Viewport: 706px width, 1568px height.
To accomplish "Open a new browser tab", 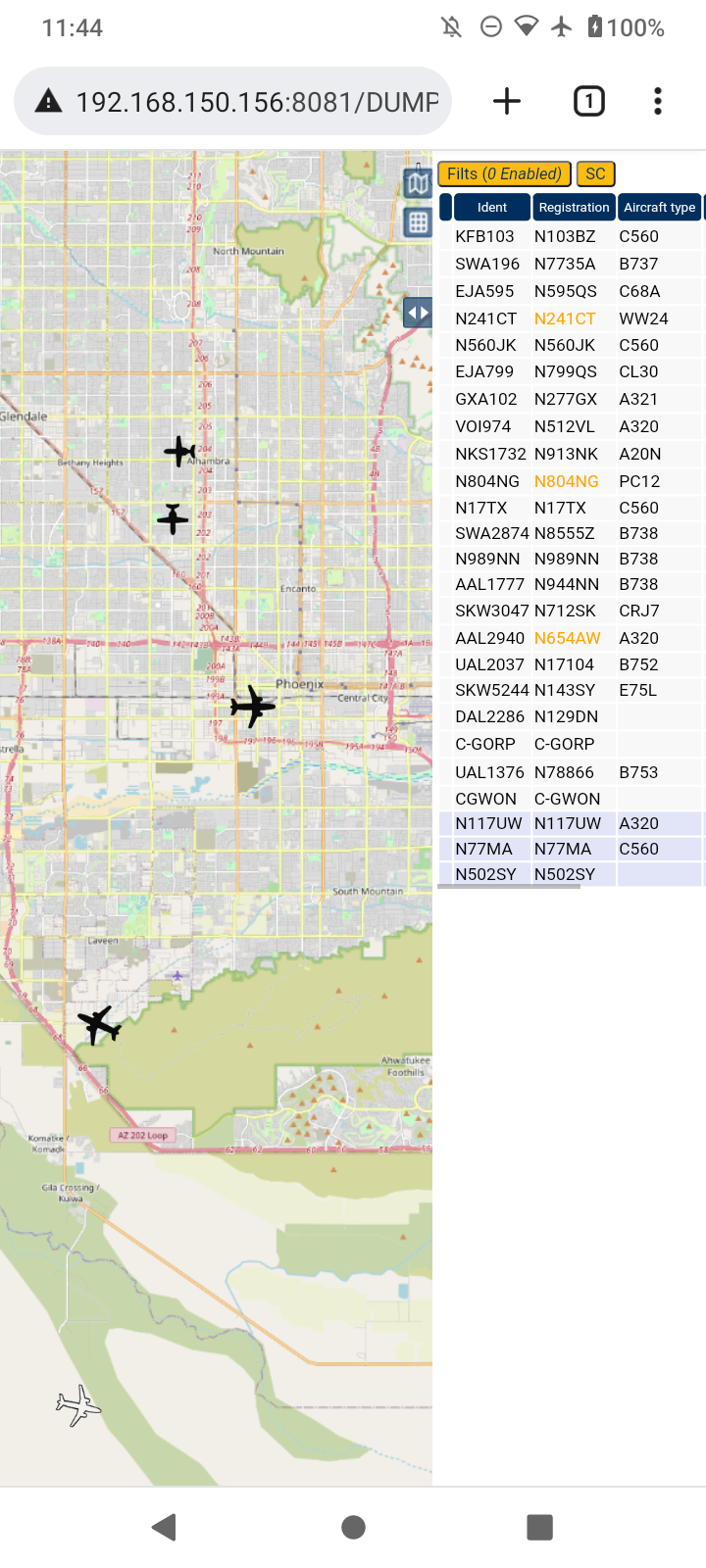I will click(x=507, y=101).
